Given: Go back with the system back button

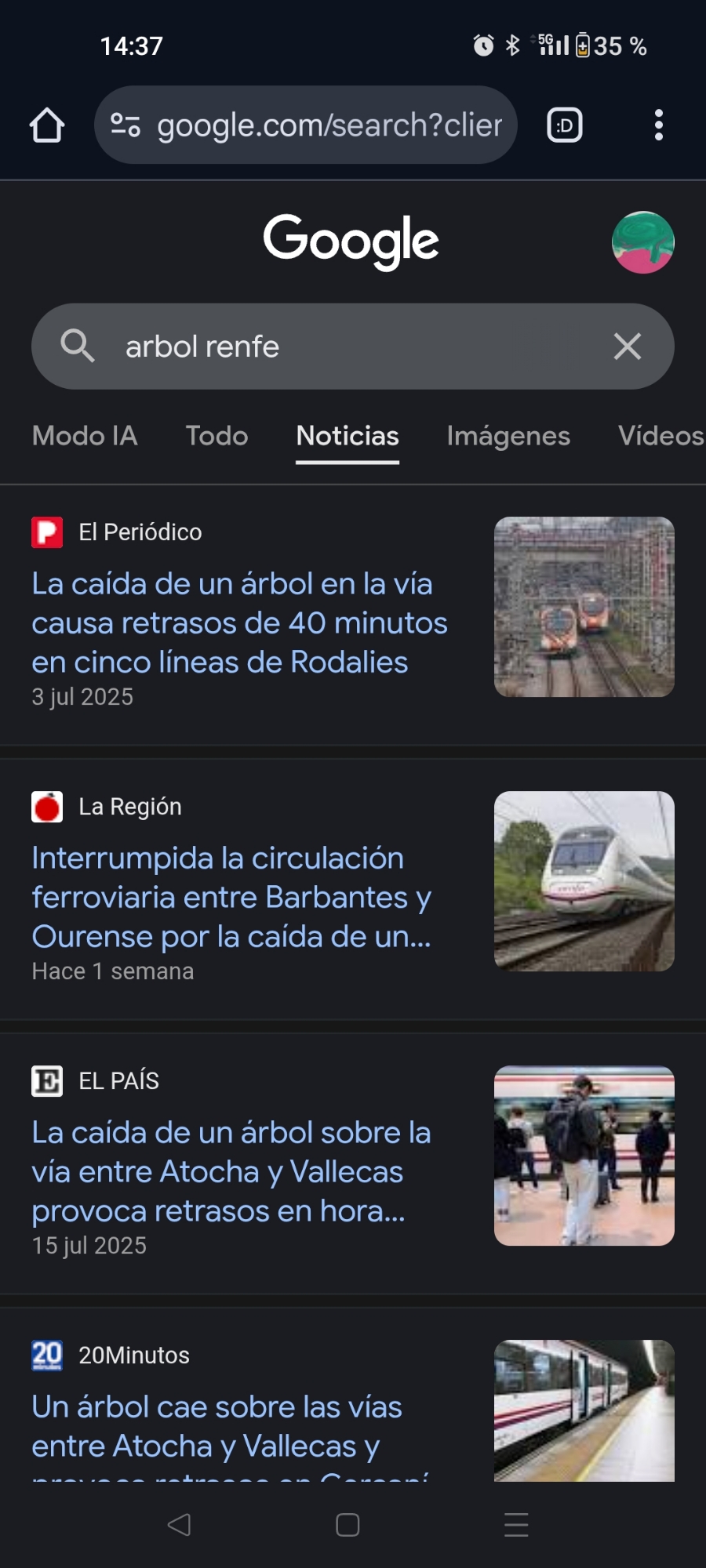Looking at the screenshot, I should [180, 1525].
